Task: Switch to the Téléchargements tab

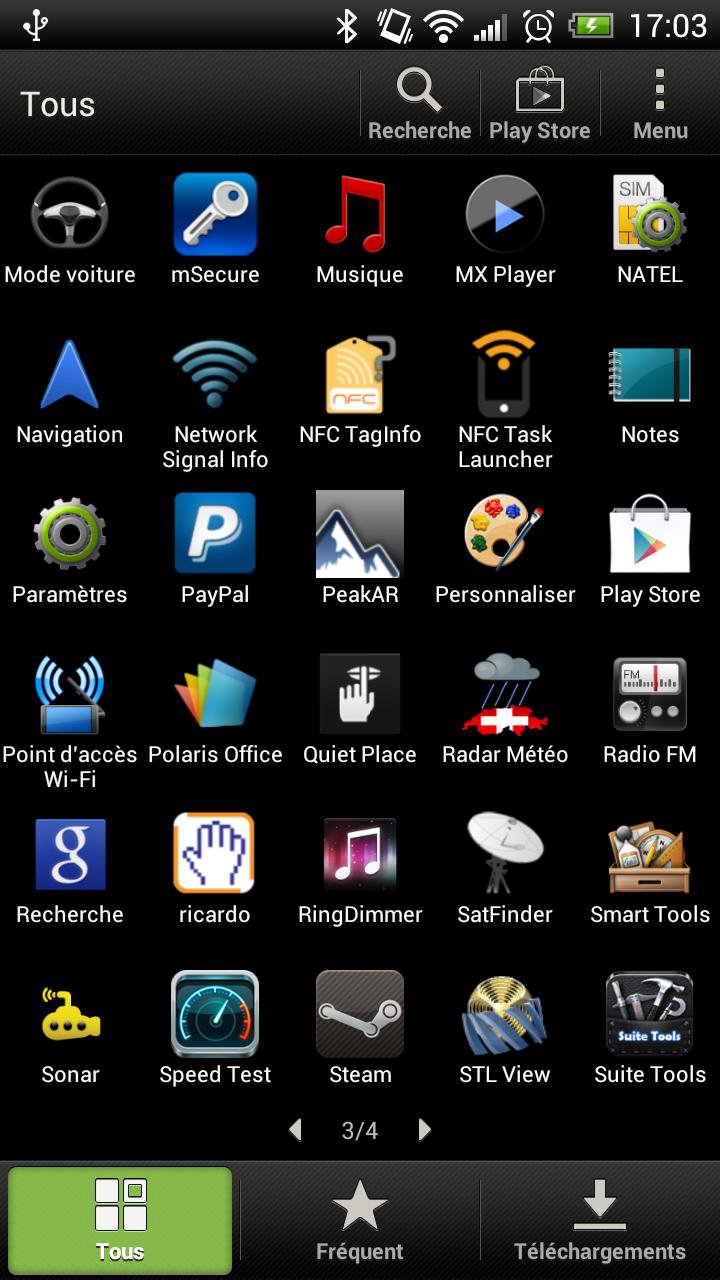Action: tap(599, 1221)
